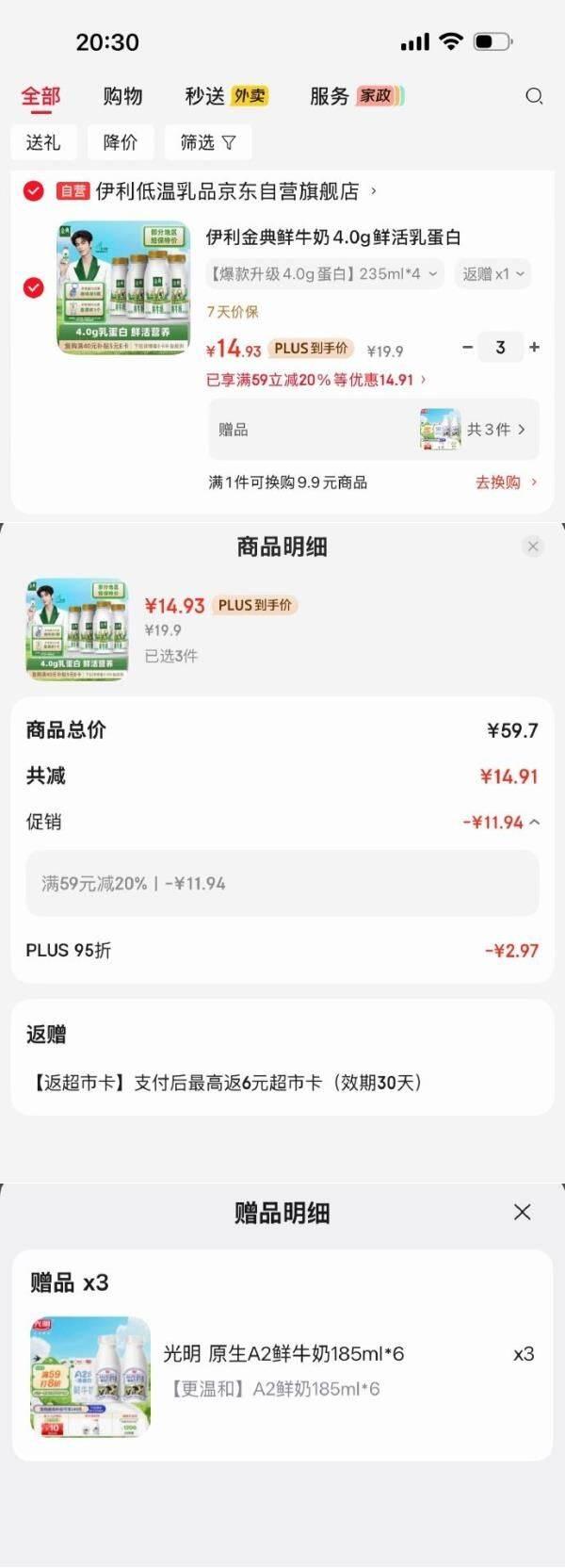Decrease the milk quantity by one
The width and height of the screenshot is (565, 1568).
point(467,348)
